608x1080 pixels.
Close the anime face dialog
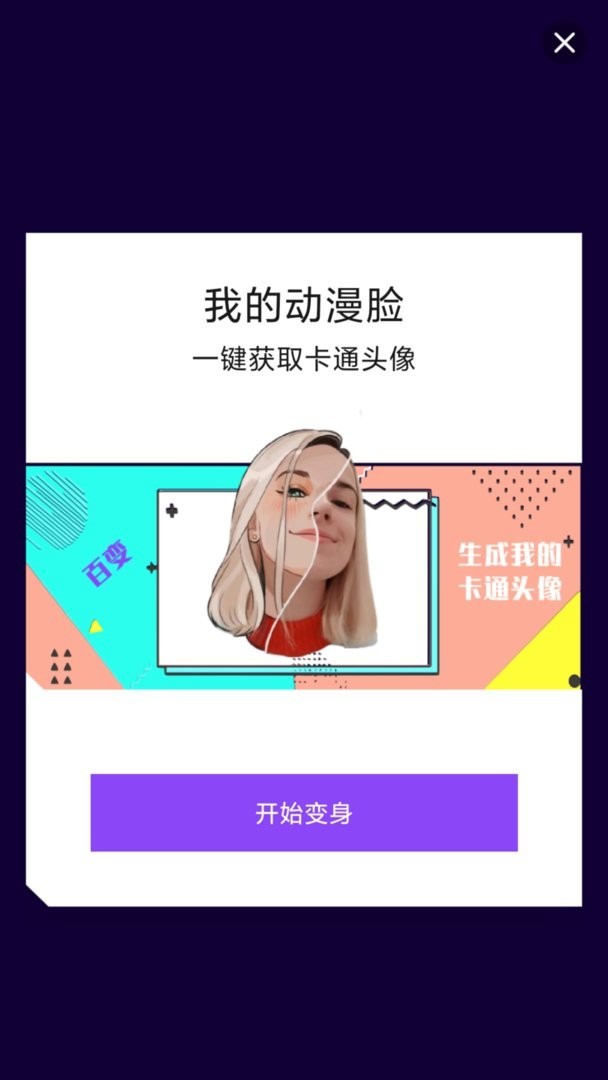(564, 43)
